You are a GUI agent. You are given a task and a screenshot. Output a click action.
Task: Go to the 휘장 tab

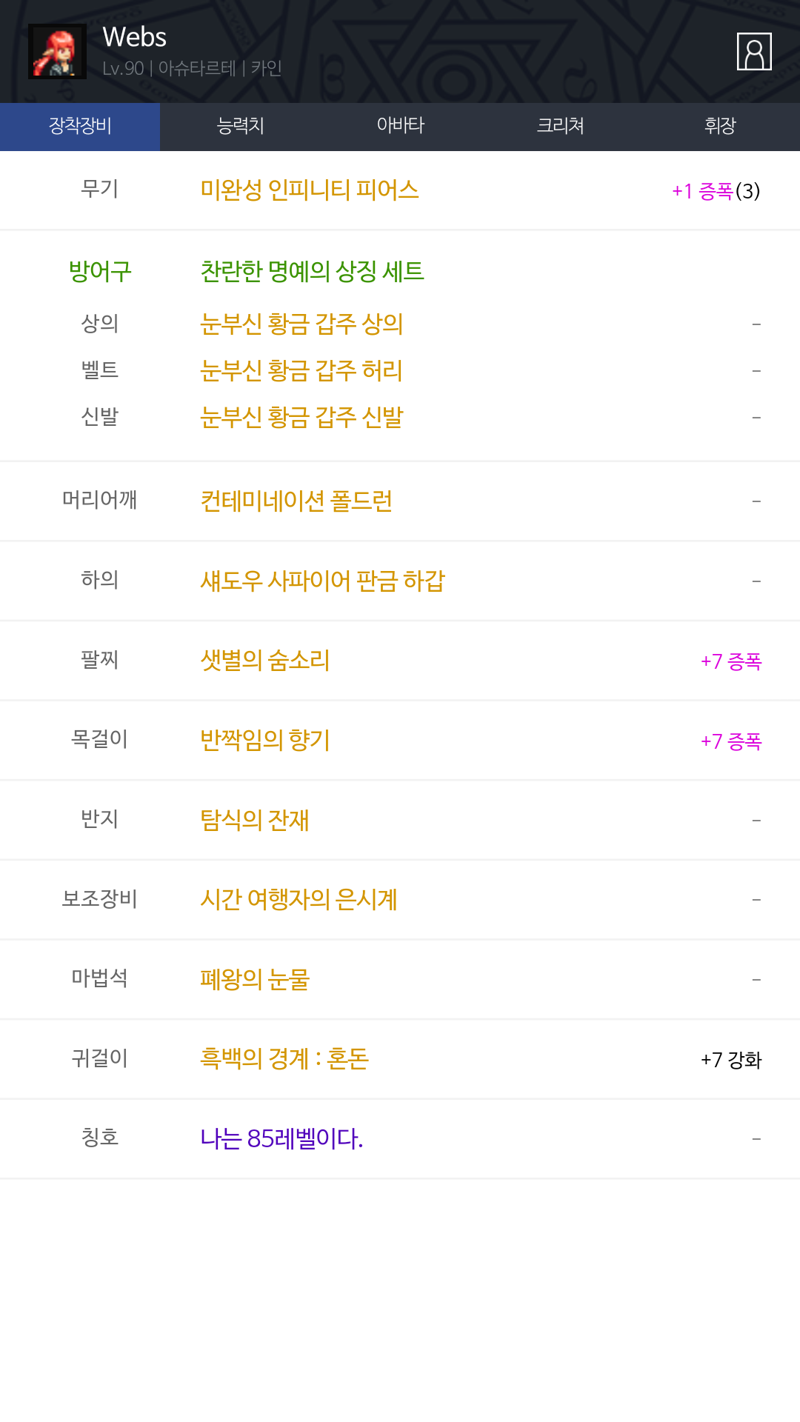pos(720,126)
